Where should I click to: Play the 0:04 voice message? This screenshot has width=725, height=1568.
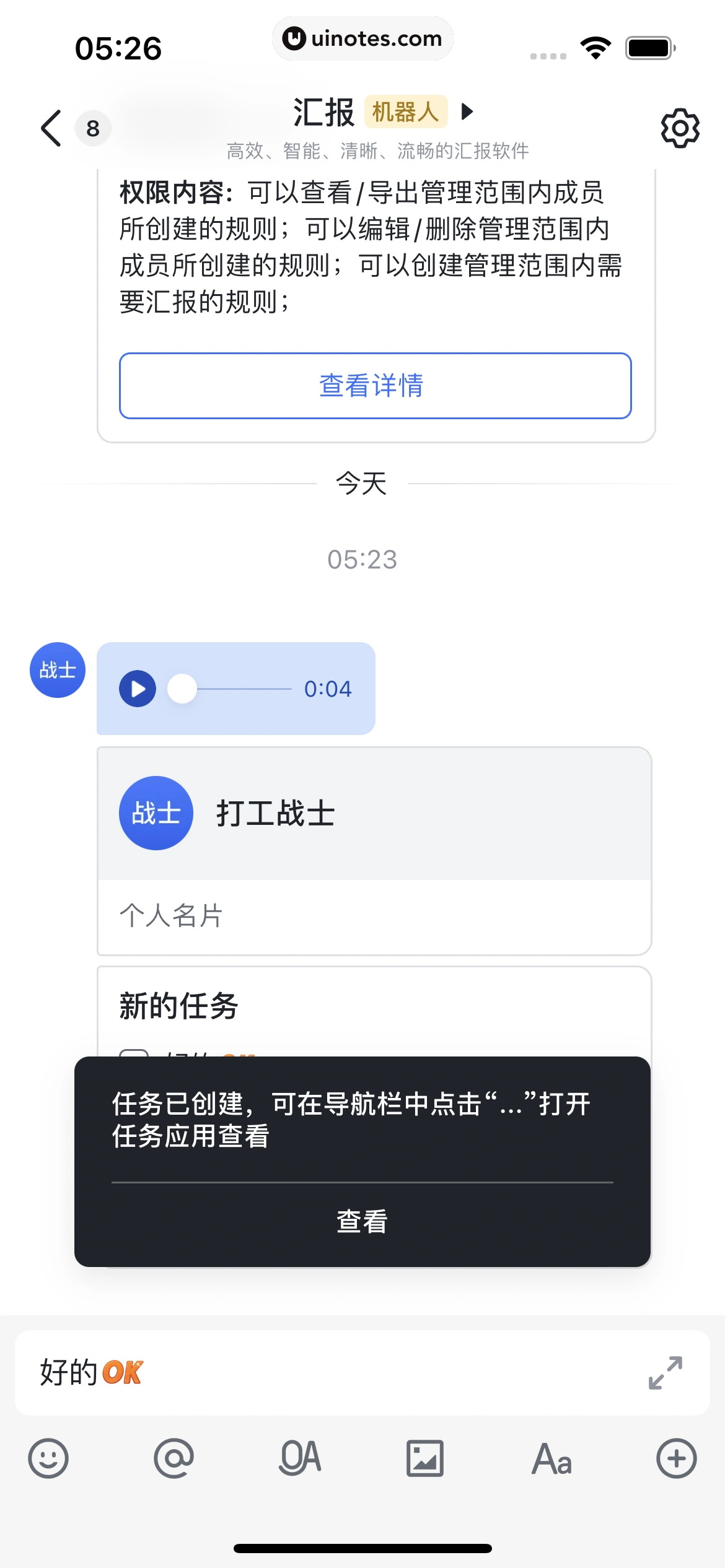[138, 687]
